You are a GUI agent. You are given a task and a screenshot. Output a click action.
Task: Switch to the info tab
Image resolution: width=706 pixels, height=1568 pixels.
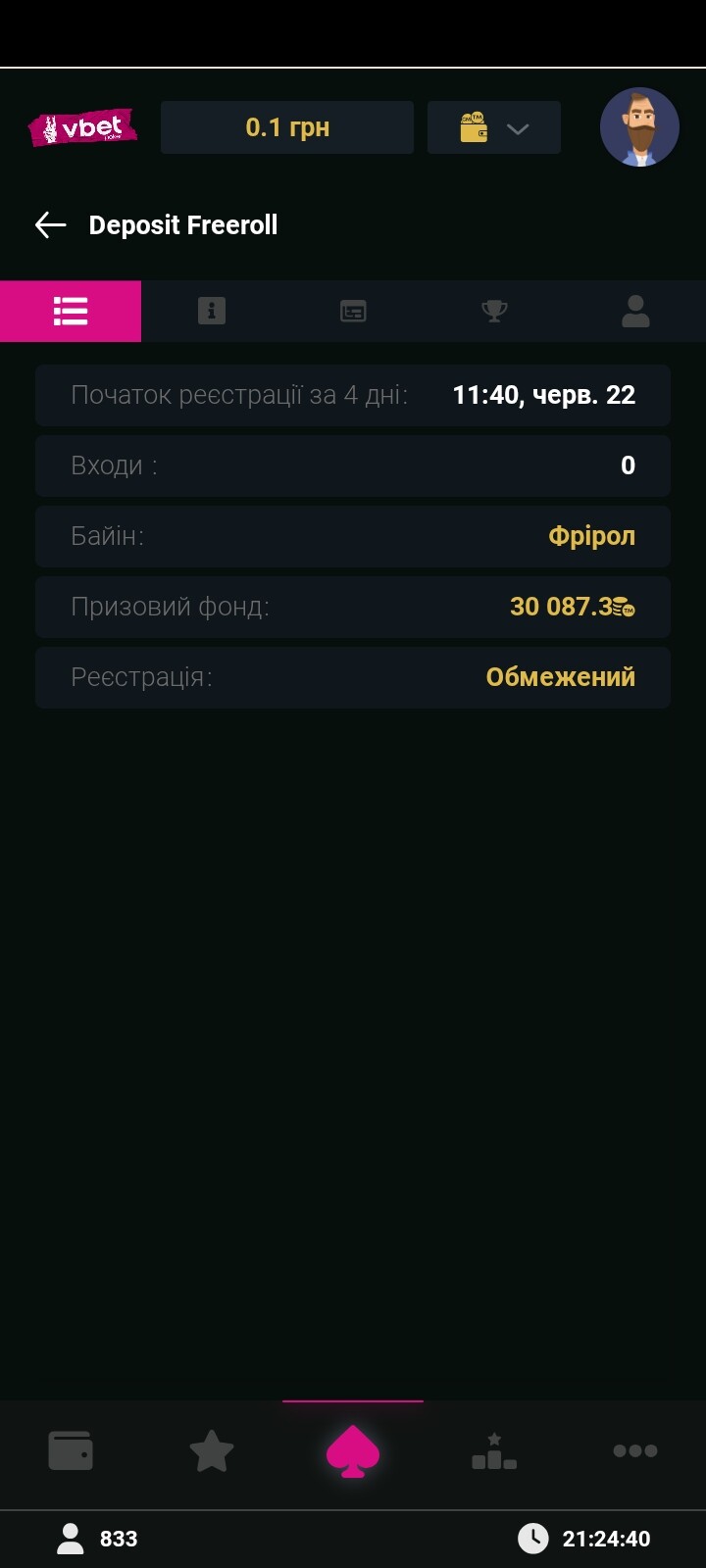tap(212, 311)
